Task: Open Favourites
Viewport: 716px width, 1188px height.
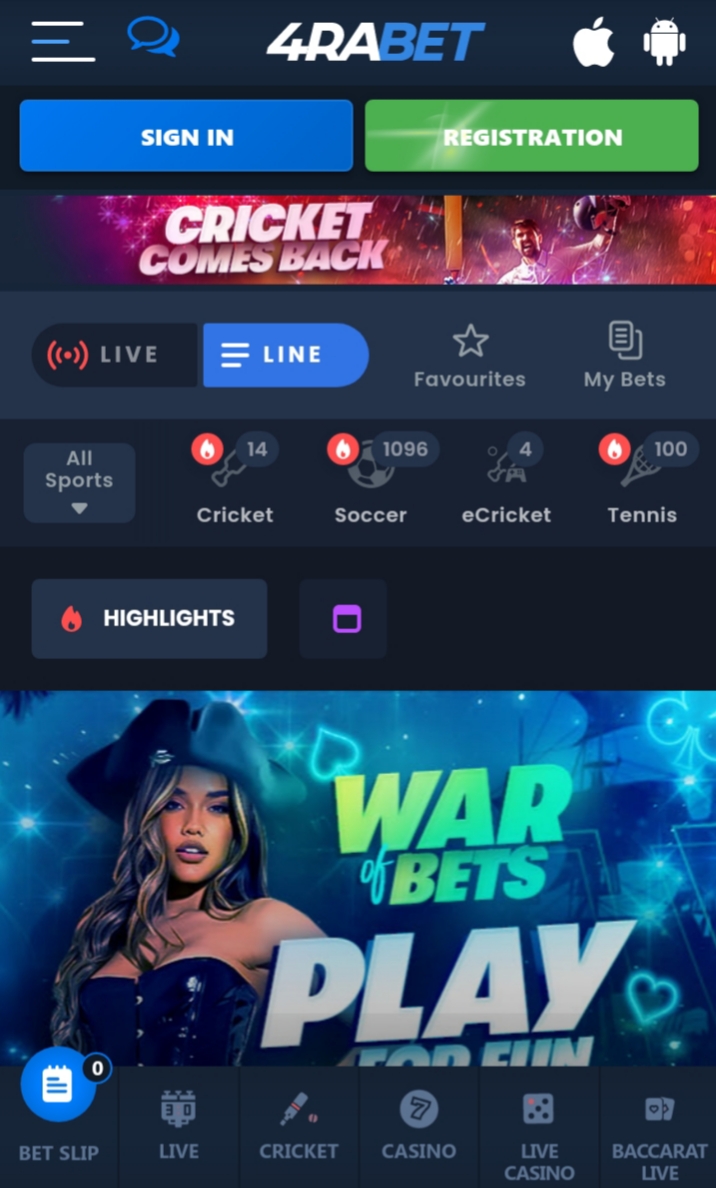Action: click(470, 357)
